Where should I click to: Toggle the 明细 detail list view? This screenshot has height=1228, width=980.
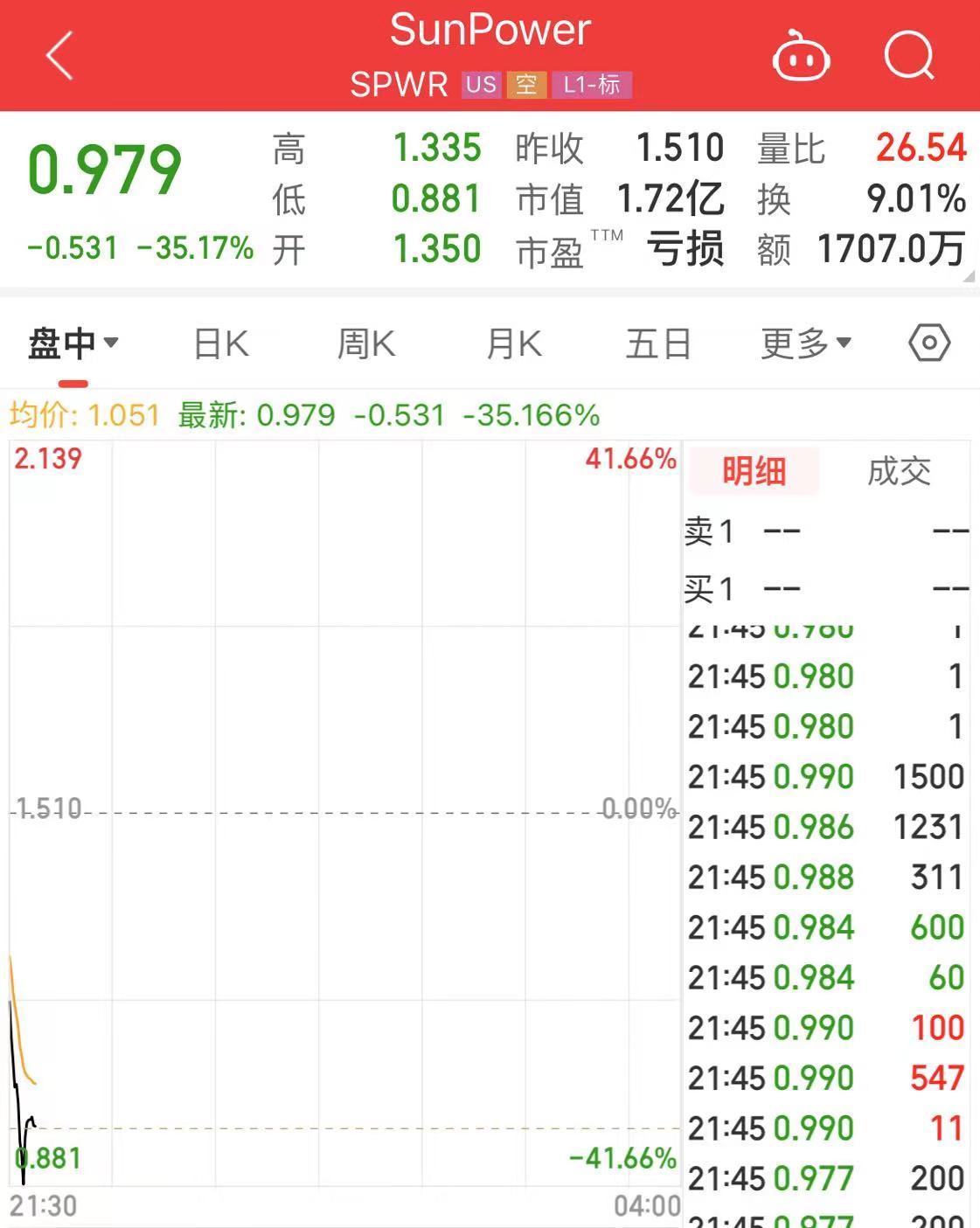click(x=752, y=471)
